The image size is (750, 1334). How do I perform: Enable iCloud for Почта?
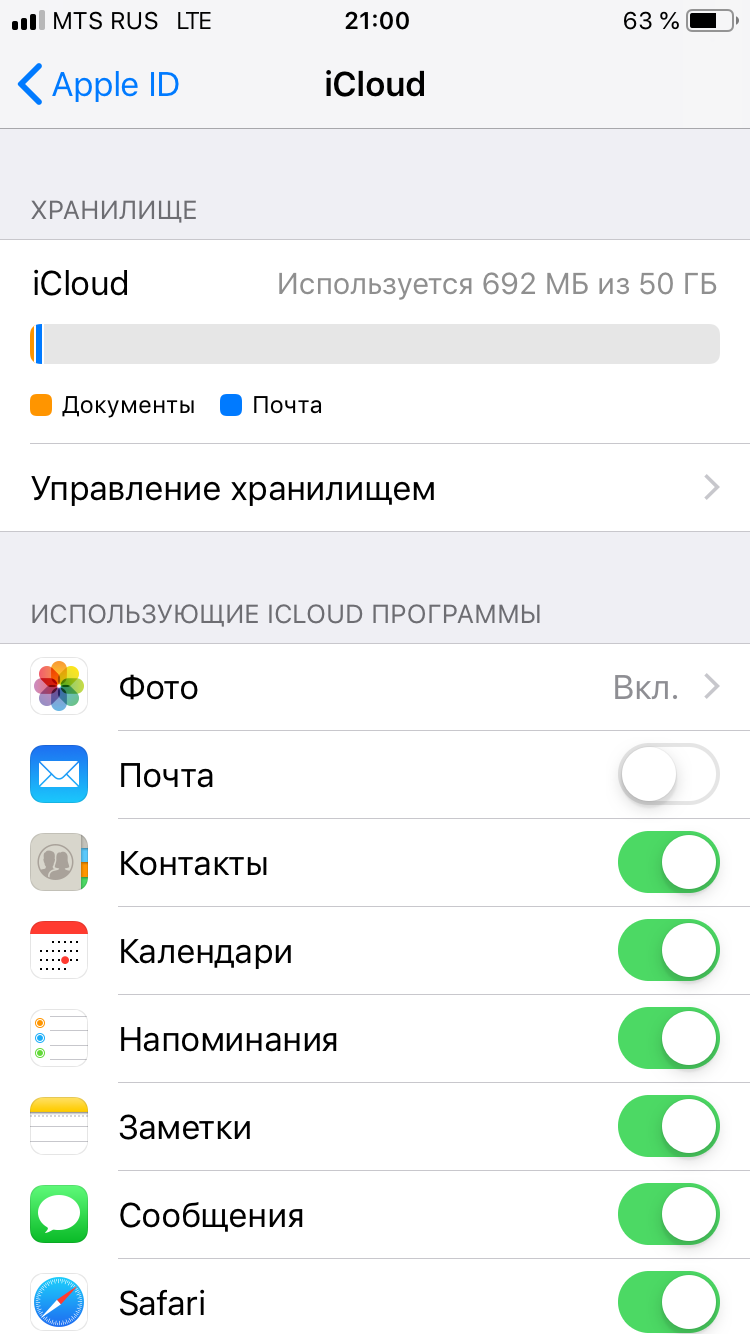tap(668, 775)
